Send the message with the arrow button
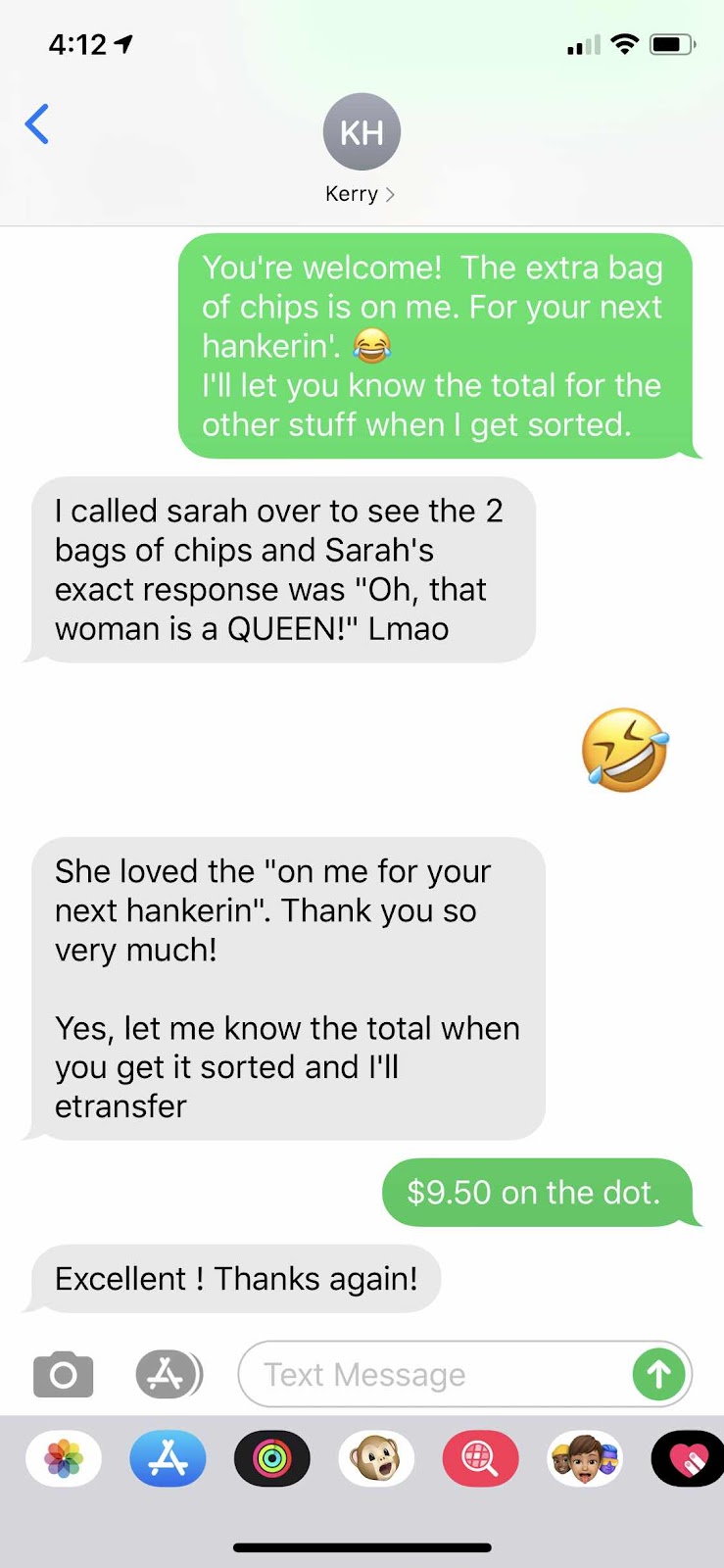The width and height of the screenshot is (724, 1568). (x=658, y=1374)
